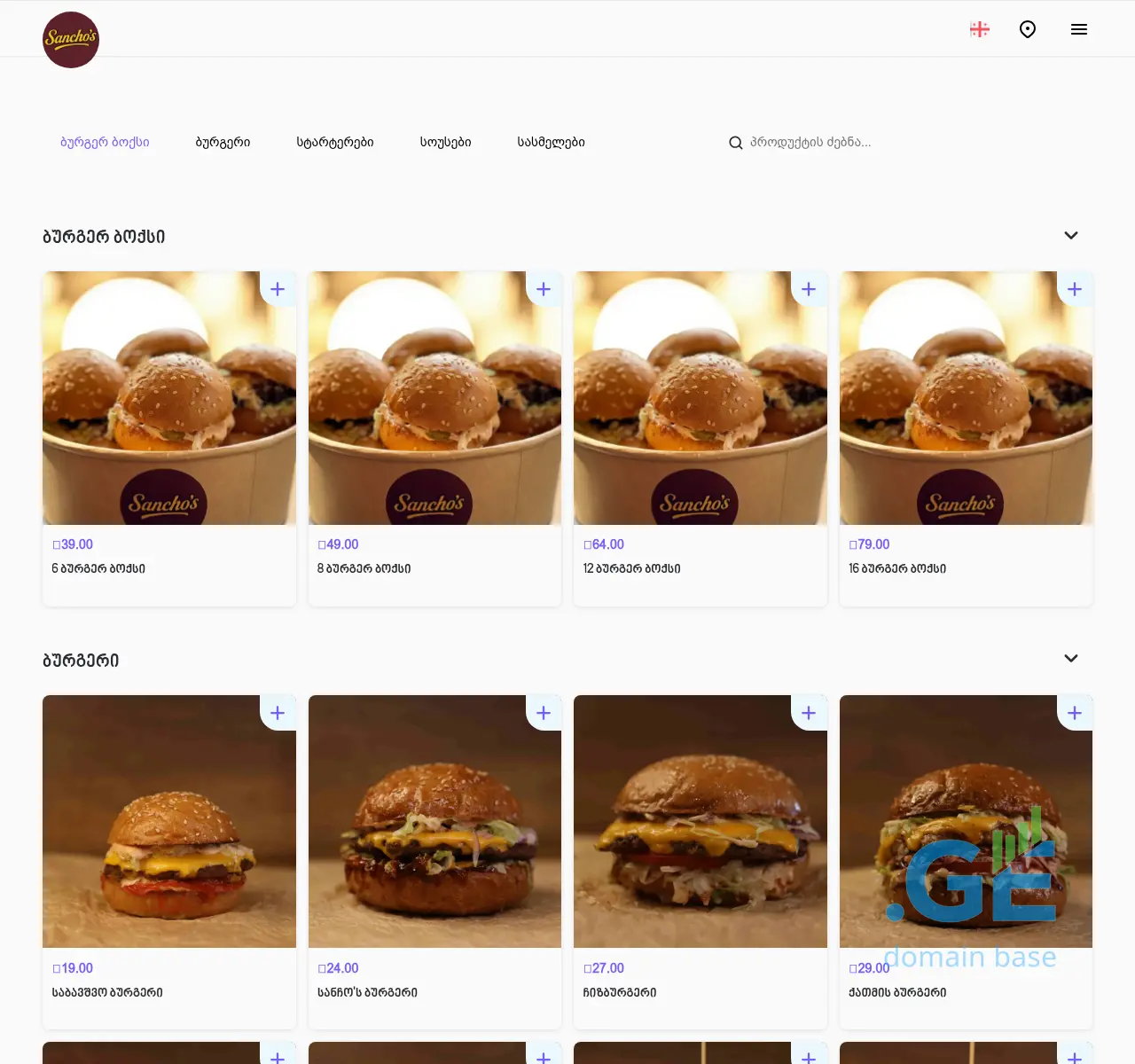Viewport: 1135px width, 1064px height.
Task: Collapse the ბურგერი section
Action: click(1071, 659)
